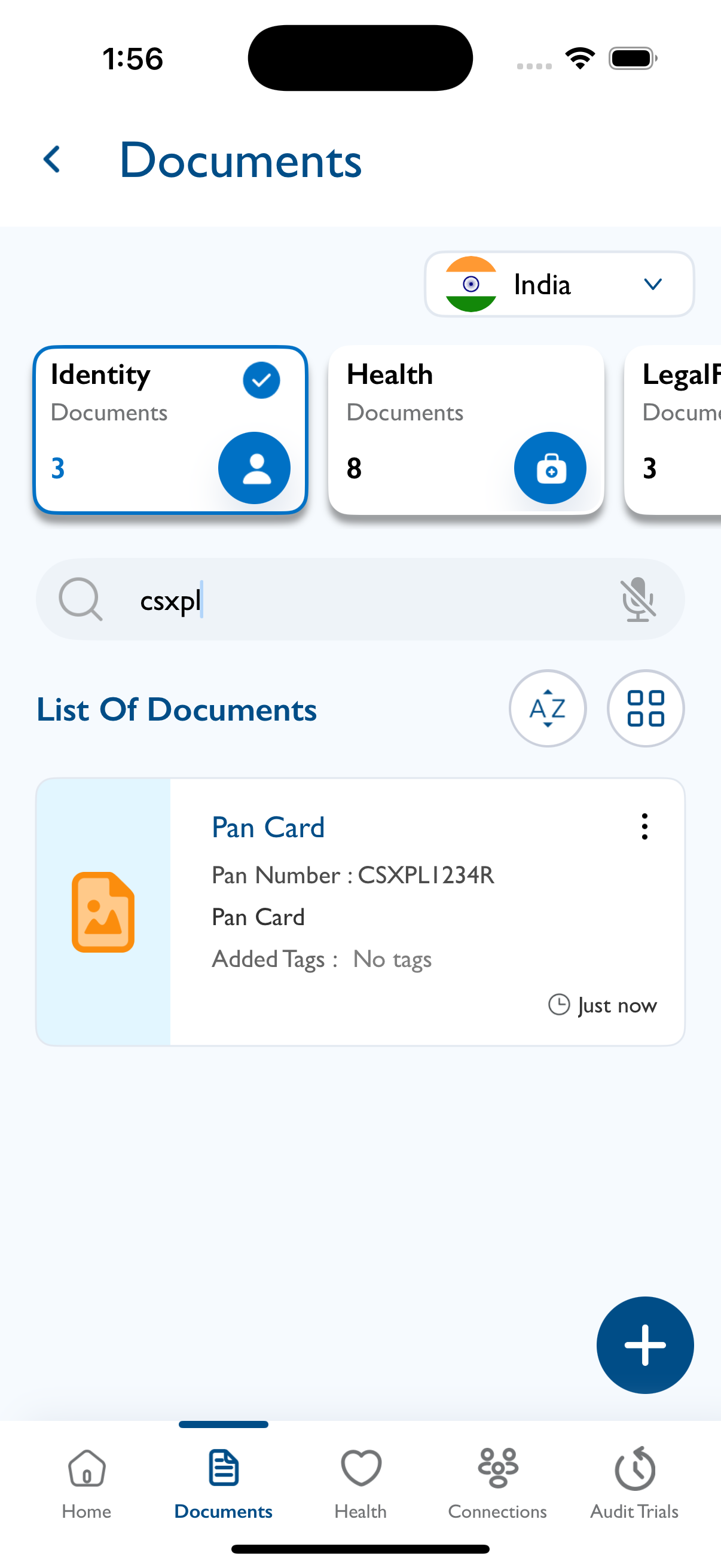Tap the microphone icon in the search bar

637,600
